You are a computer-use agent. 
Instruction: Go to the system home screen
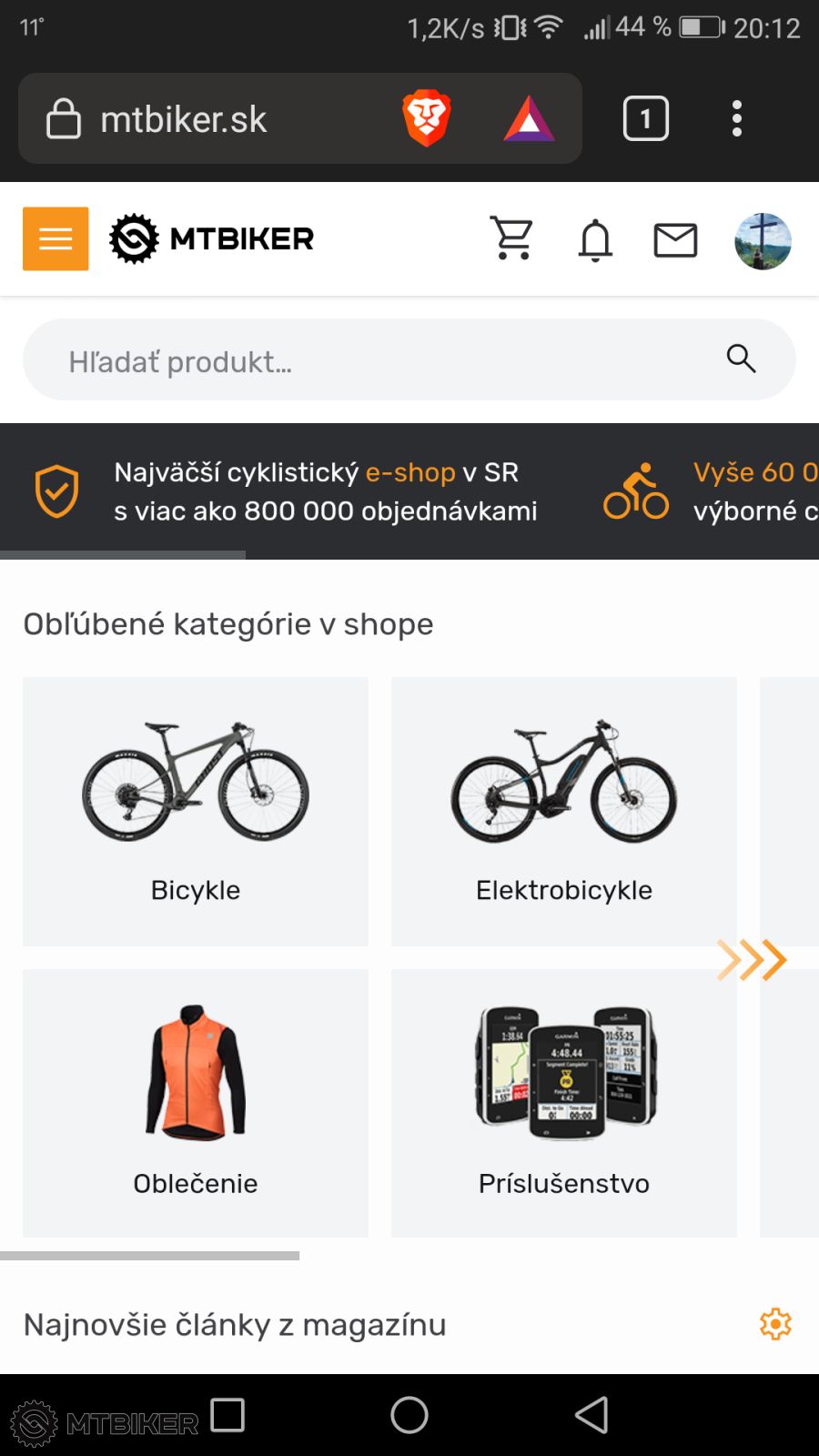409,1415
